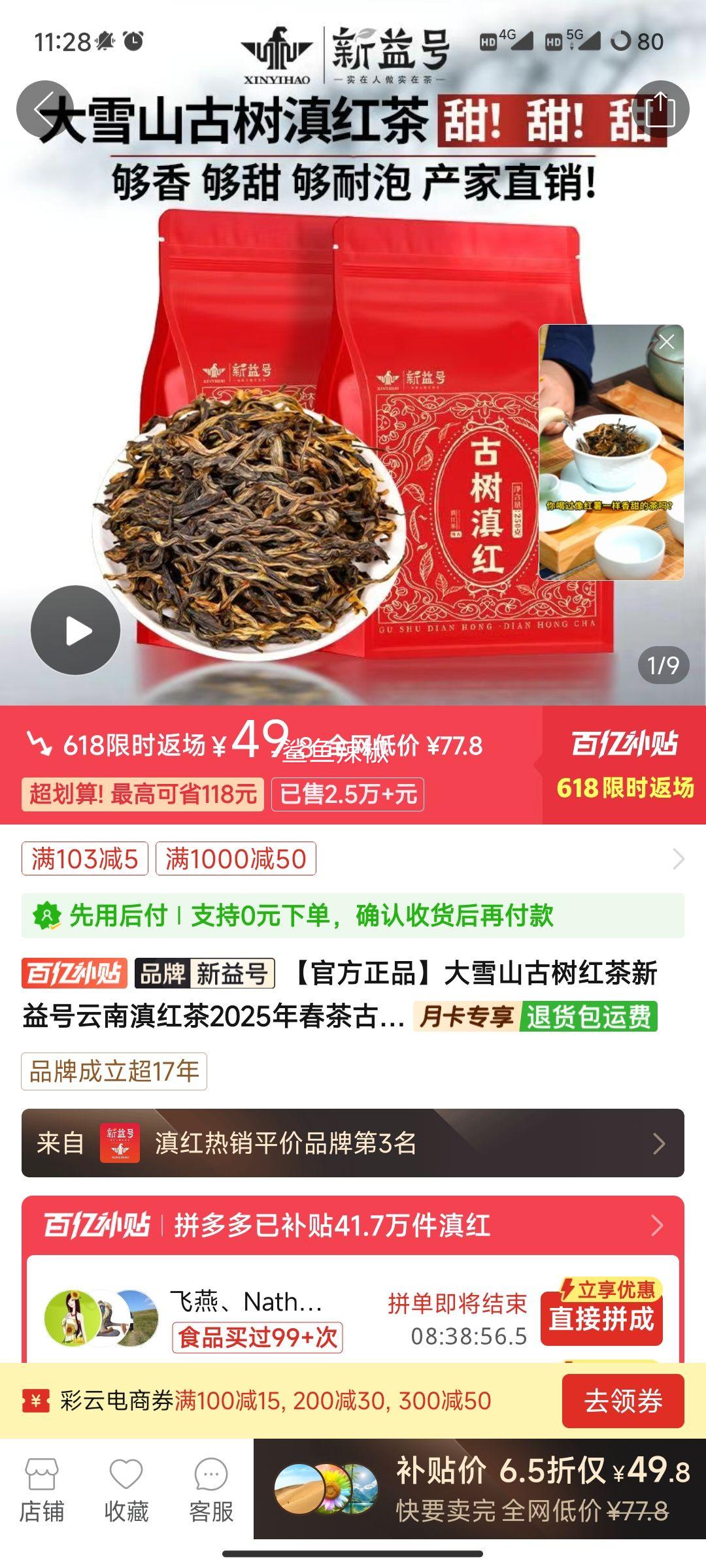Open the 先用后付 pay-later info
This screenshot has width=706, height=1568.
tap(353, 915)
